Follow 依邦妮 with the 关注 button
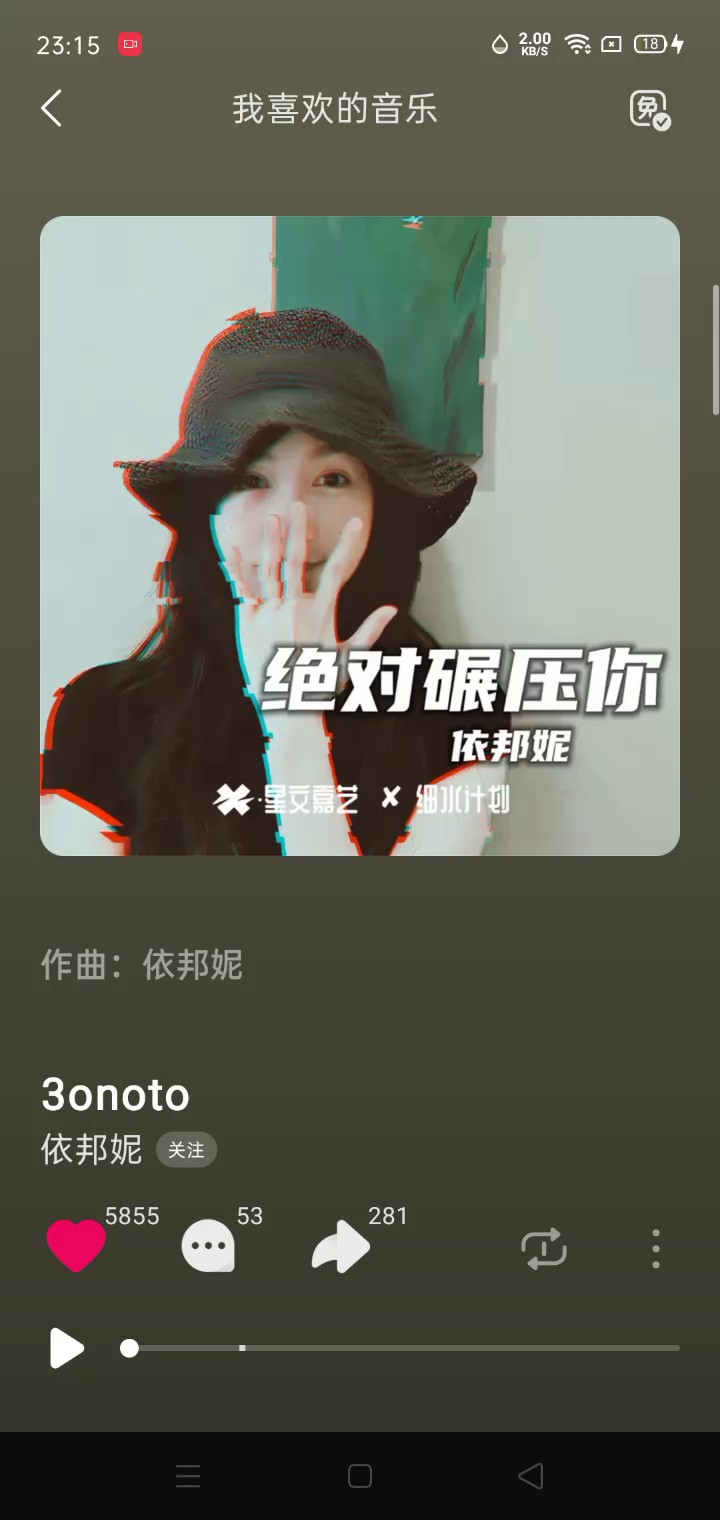 (x=186, y=1150)
